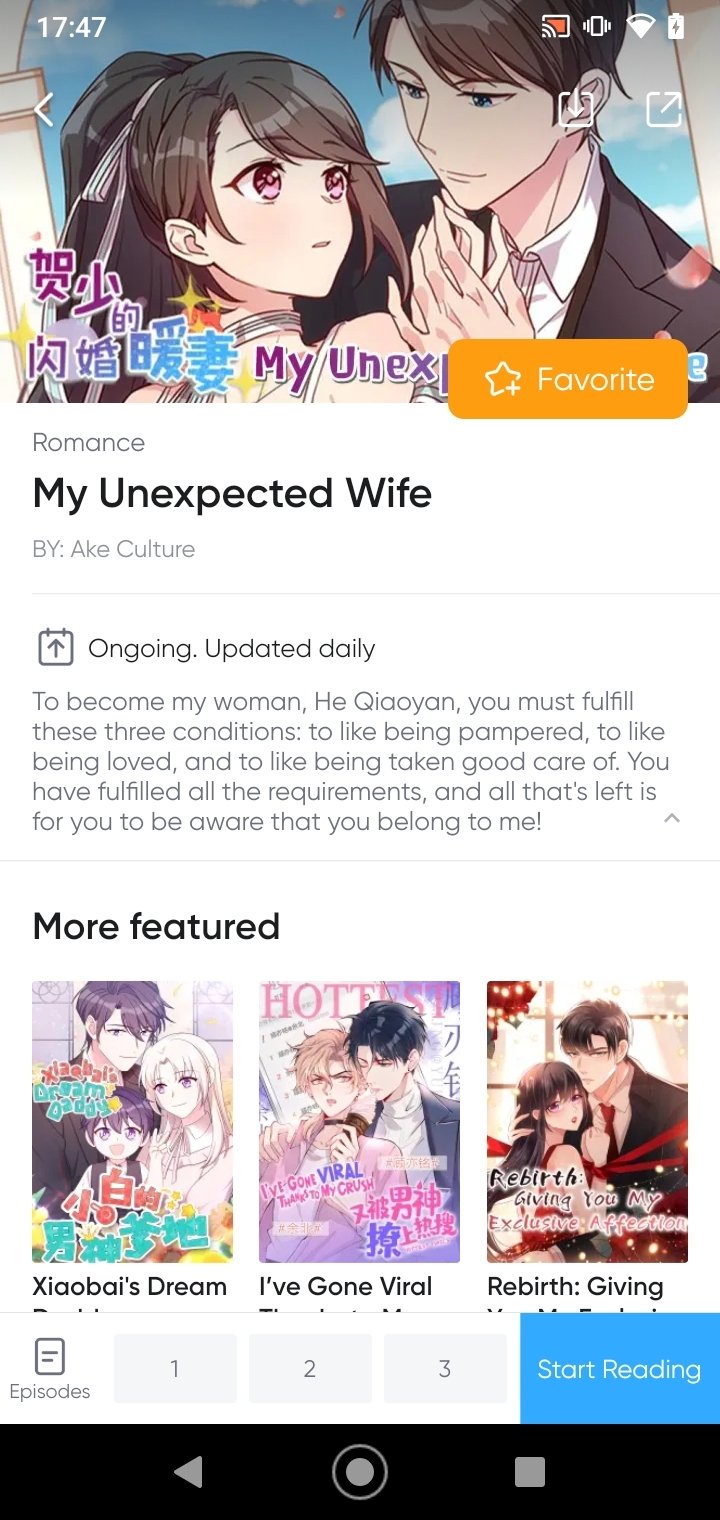720x1520 pixels.
Task: Go back using the top-left arrow
Action: click(x=44, y=109)
